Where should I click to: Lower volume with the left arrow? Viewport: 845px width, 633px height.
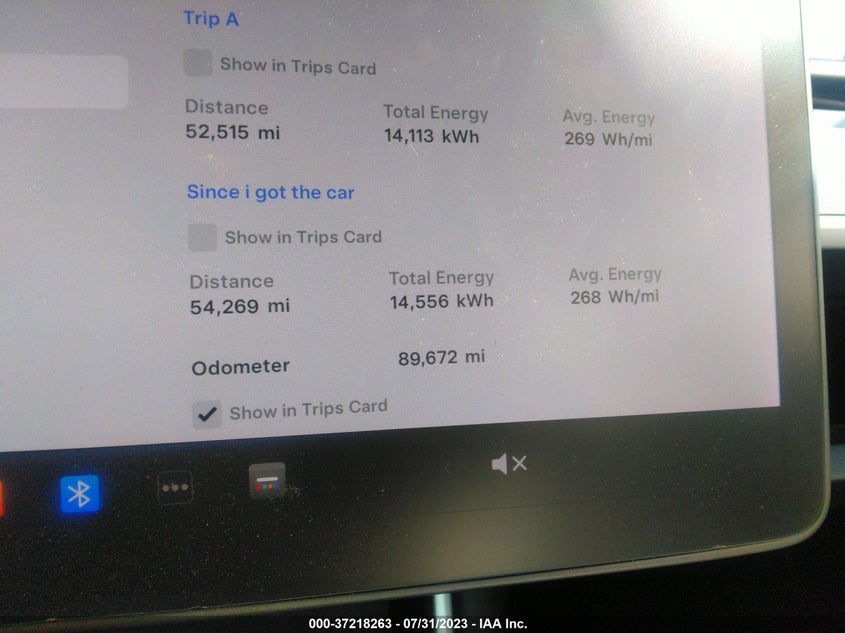[447, 466]
